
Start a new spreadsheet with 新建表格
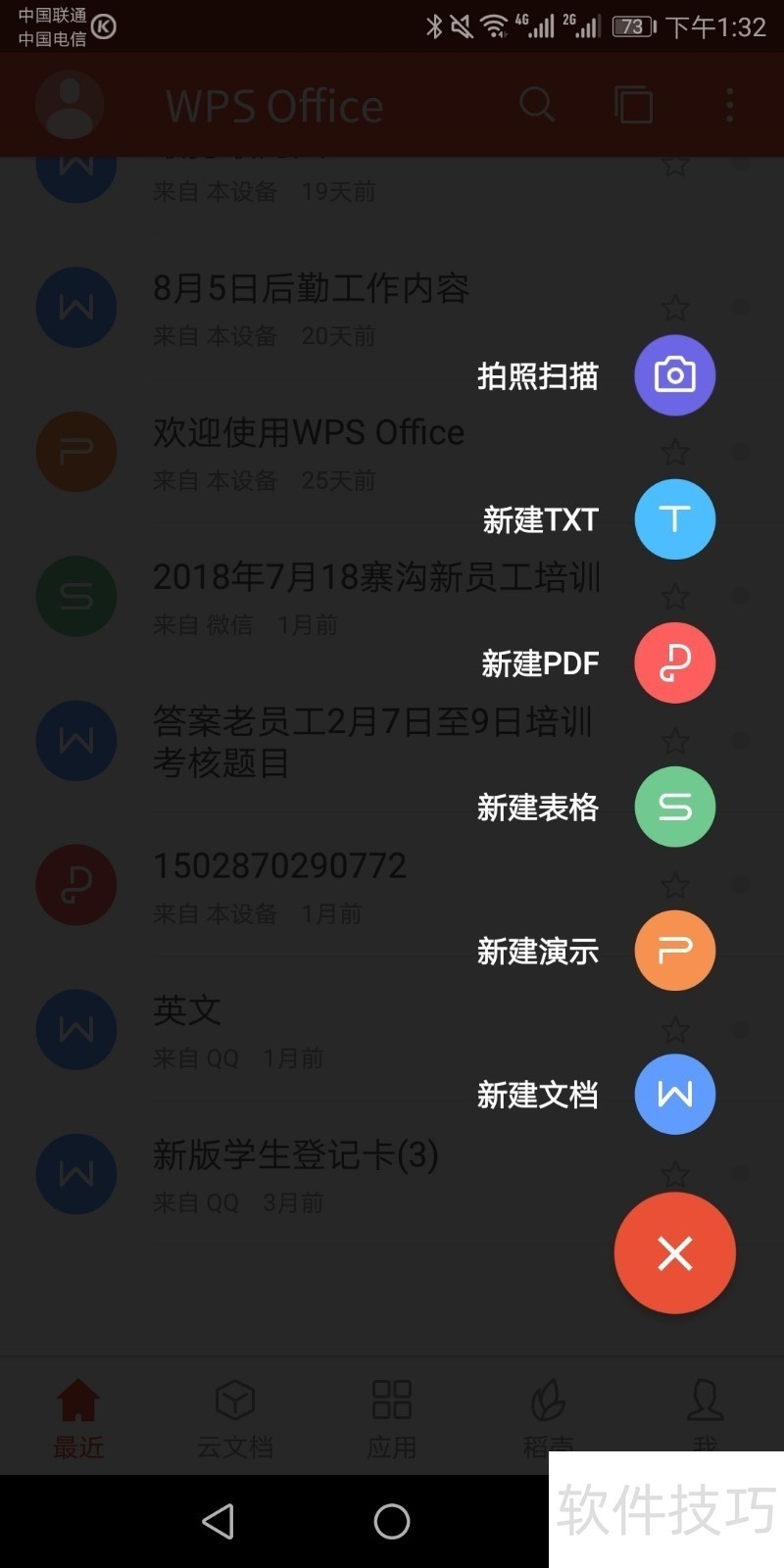(674, 808)
